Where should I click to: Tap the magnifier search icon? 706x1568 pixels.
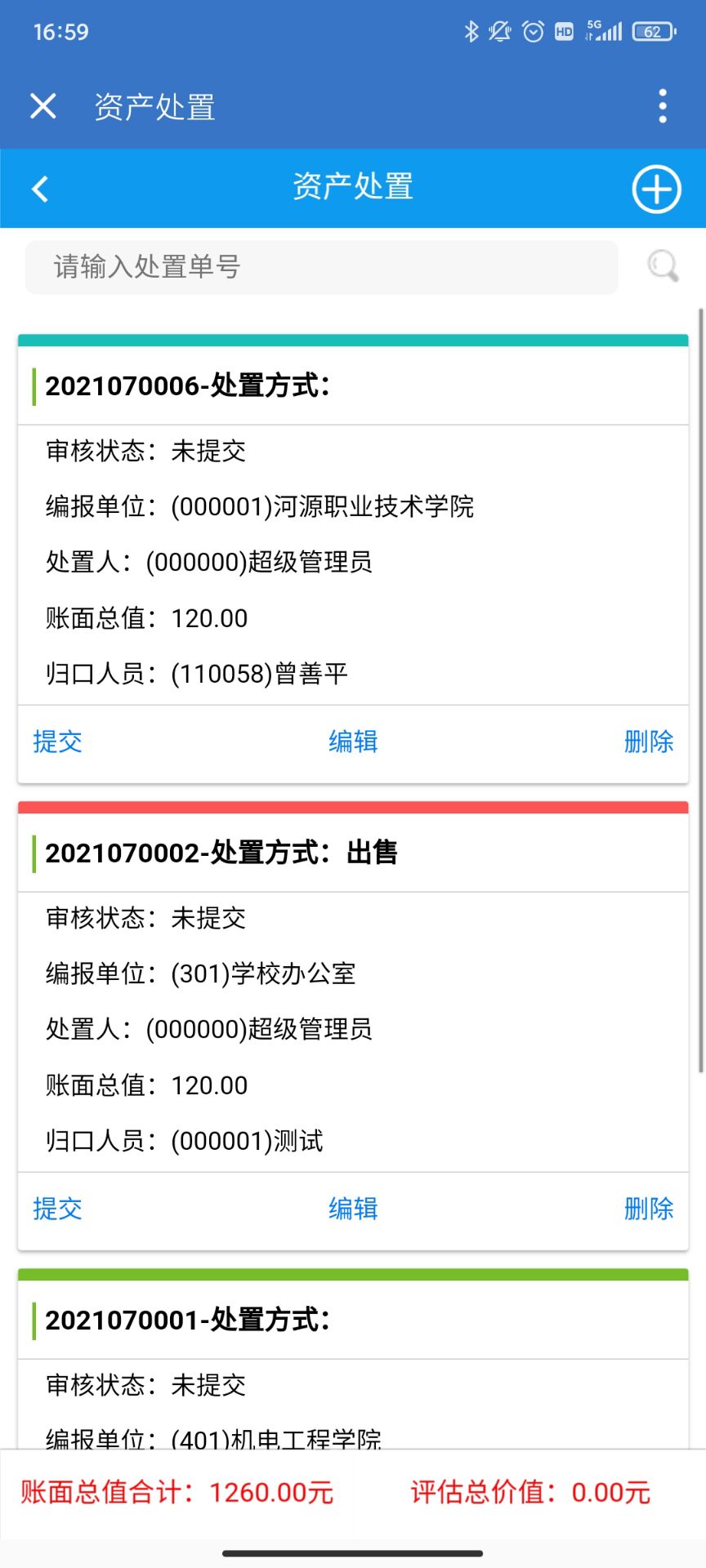click(663, 266)
